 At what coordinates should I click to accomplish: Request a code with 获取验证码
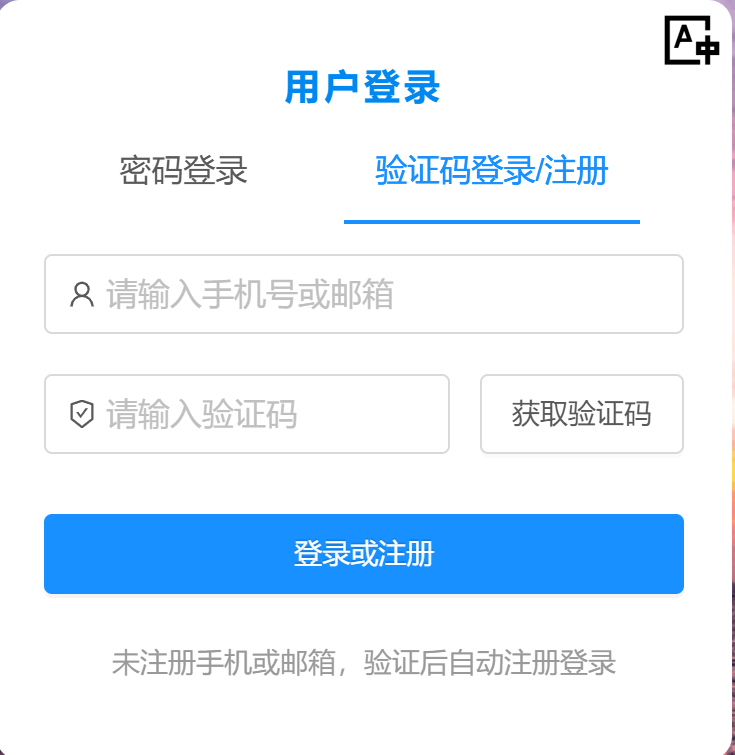tap(581, 414)
